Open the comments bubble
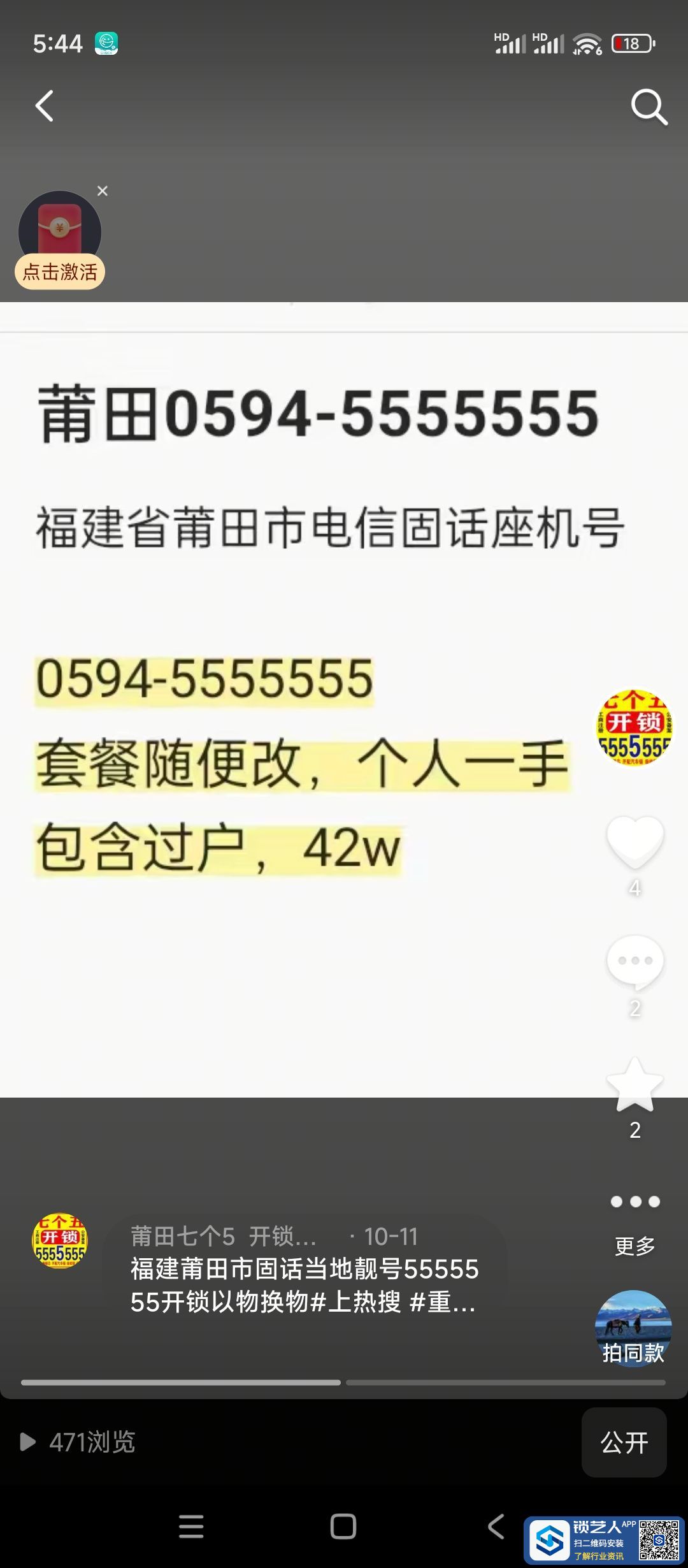The image size is (688, 1568). (x=634, y=961)
